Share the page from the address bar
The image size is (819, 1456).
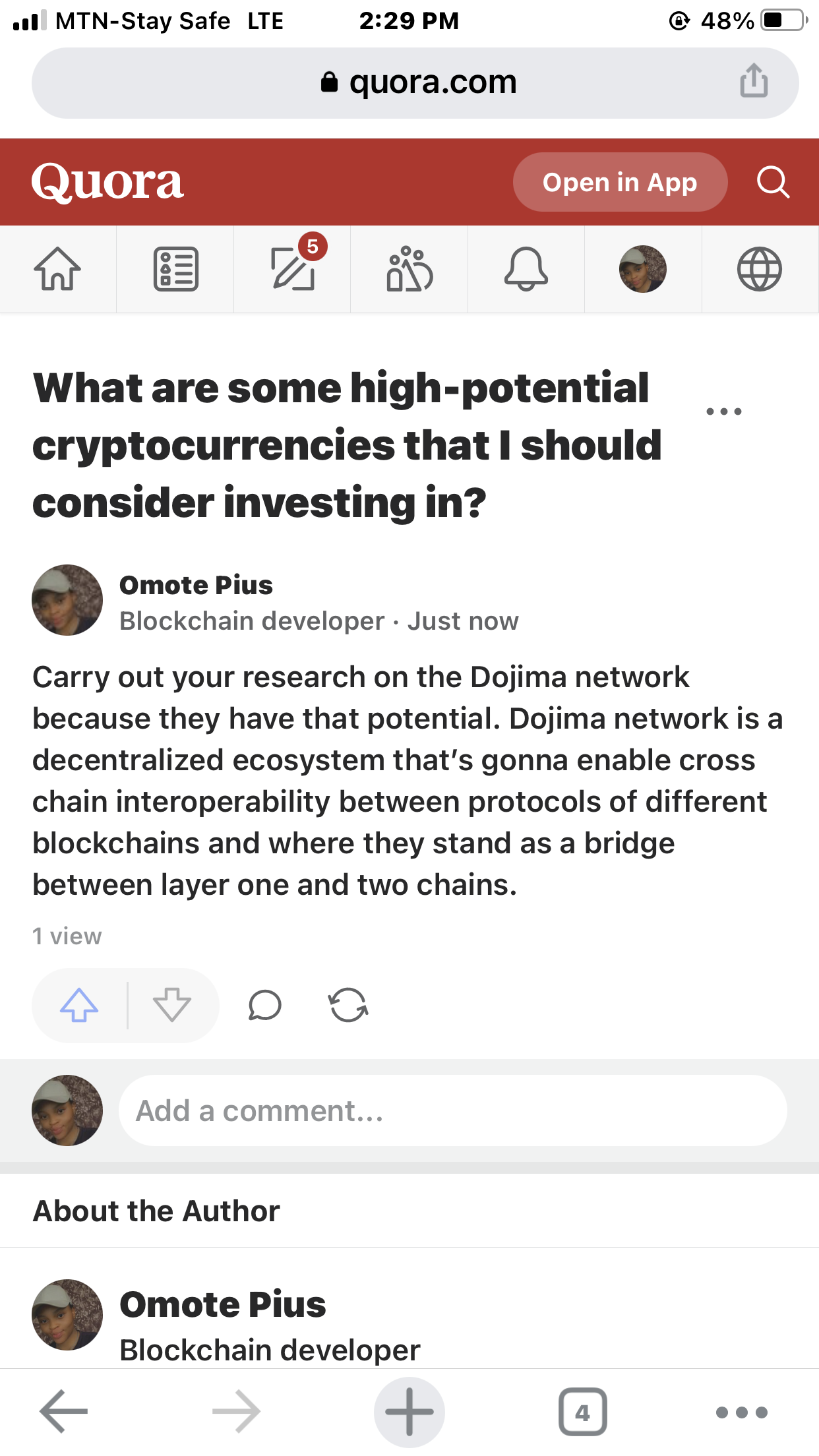(754, 82)
